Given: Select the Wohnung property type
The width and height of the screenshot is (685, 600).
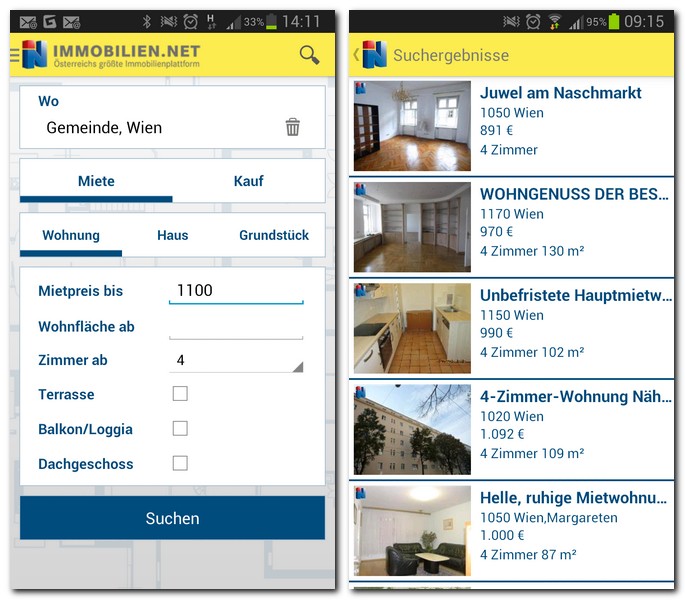Looking at the screenshot, I should (71, 235).
